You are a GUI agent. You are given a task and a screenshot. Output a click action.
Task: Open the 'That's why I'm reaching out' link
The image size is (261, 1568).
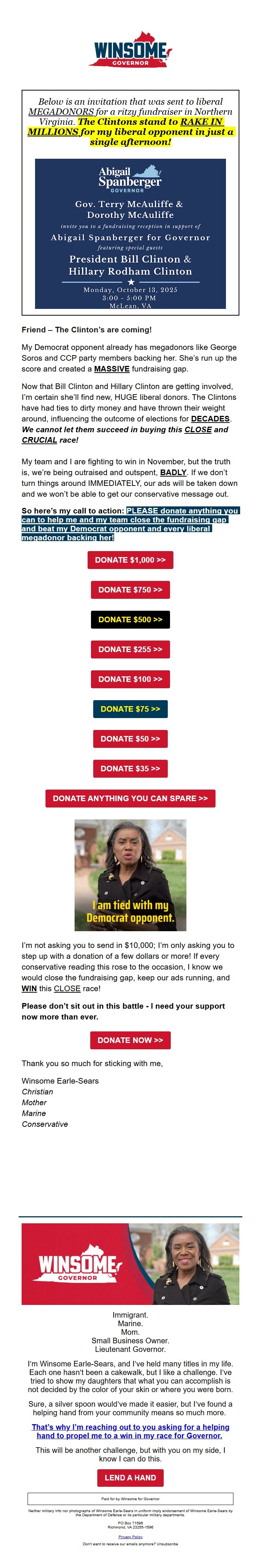(130, 1448)
